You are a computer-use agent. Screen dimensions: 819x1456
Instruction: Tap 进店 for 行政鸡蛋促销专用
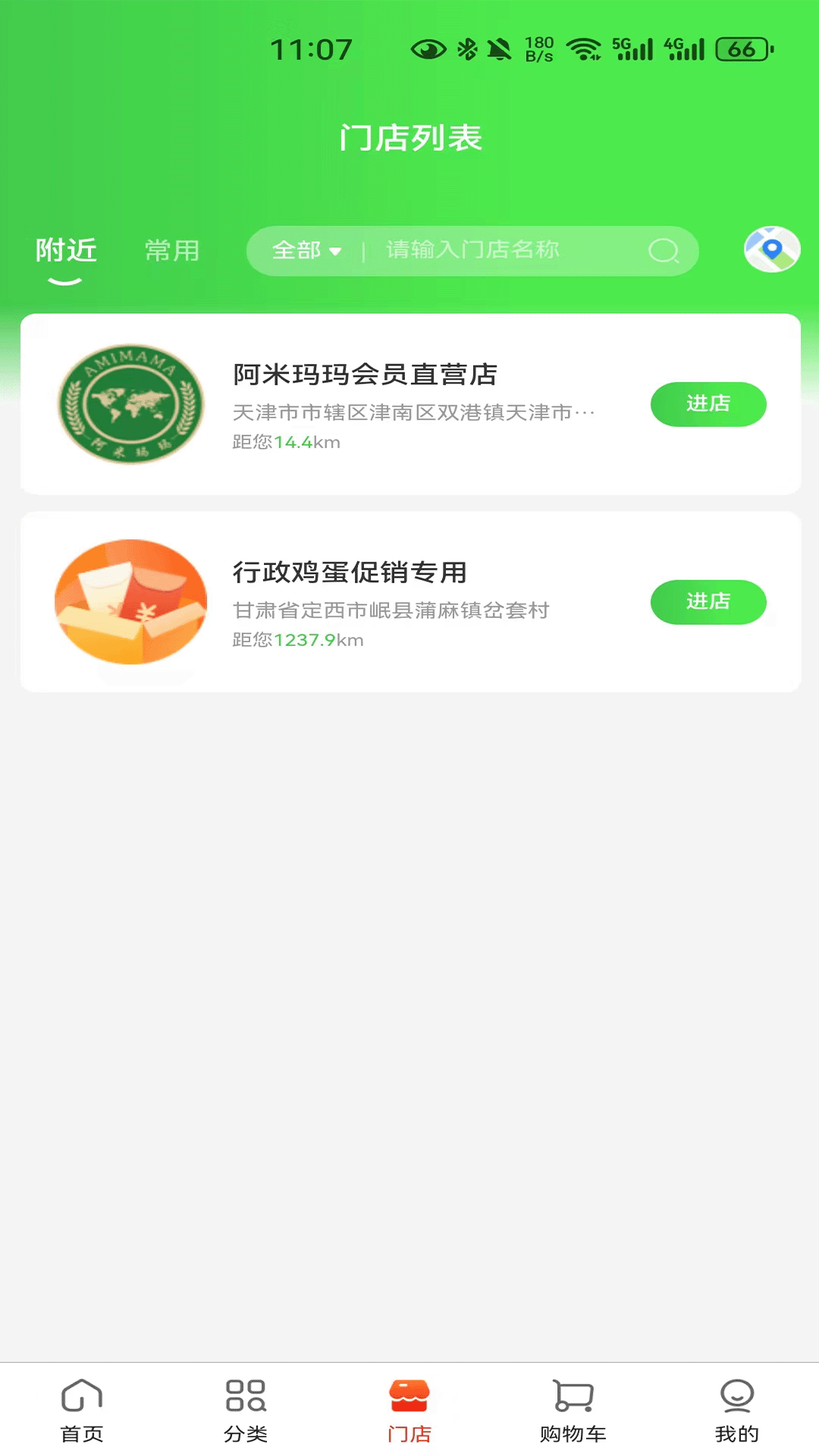(708, 602)
